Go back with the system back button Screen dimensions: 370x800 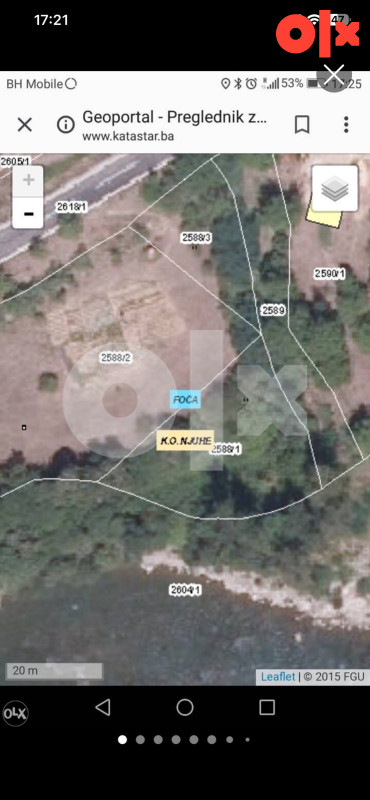tap(103, 707)
